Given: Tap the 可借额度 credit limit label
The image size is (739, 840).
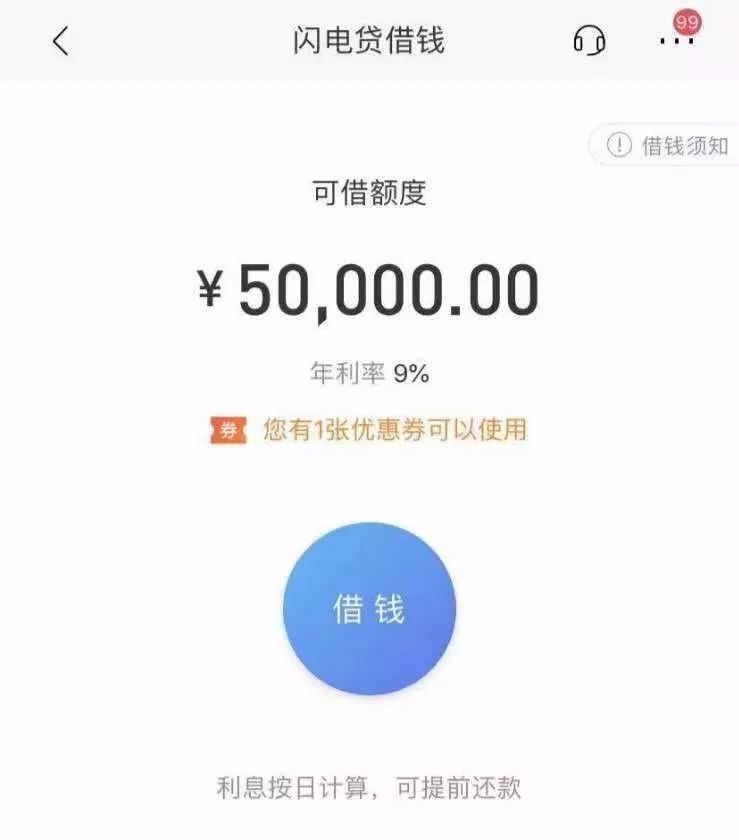Looking at the screenshot, I should 369,195.
